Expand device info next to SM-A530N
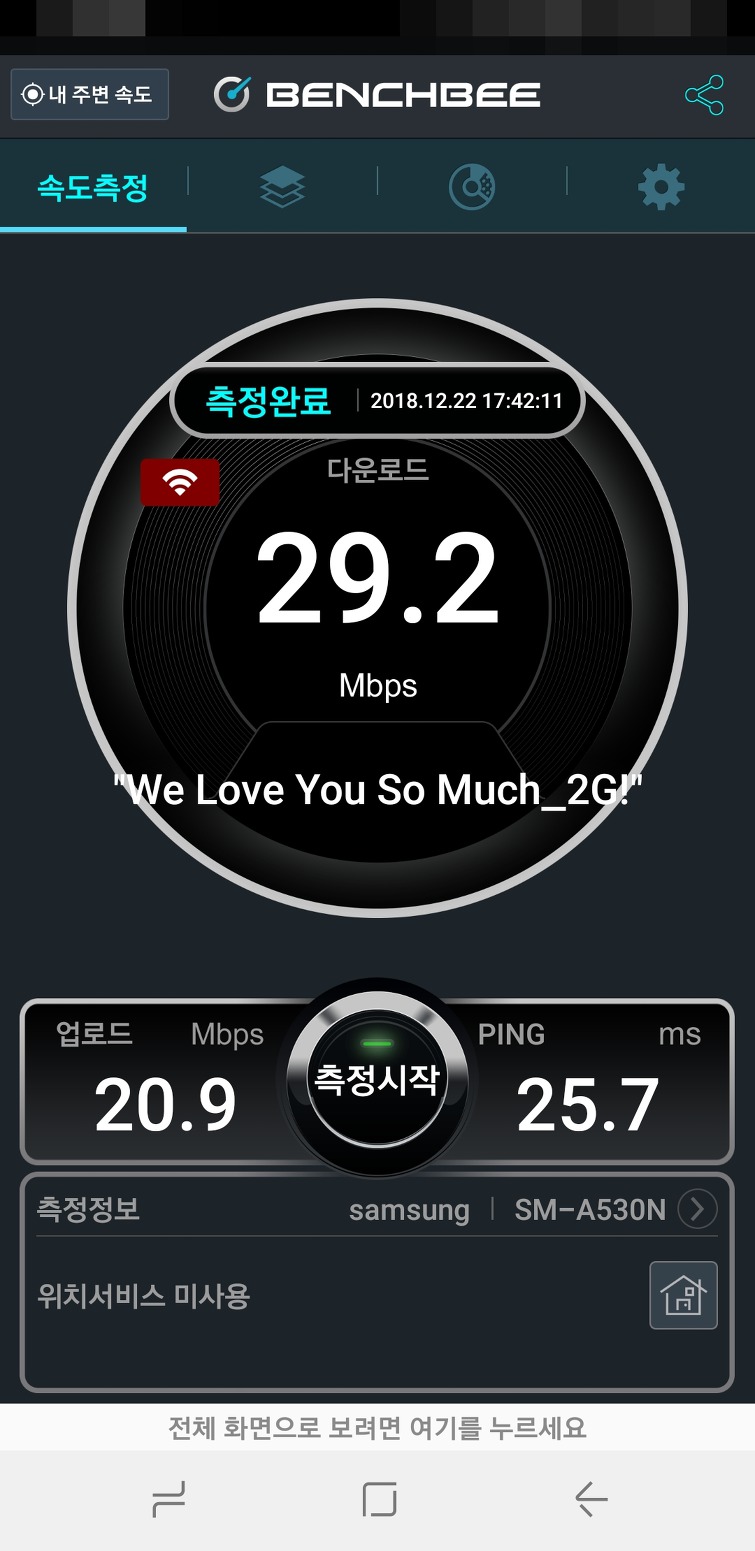 (697, 1210)
